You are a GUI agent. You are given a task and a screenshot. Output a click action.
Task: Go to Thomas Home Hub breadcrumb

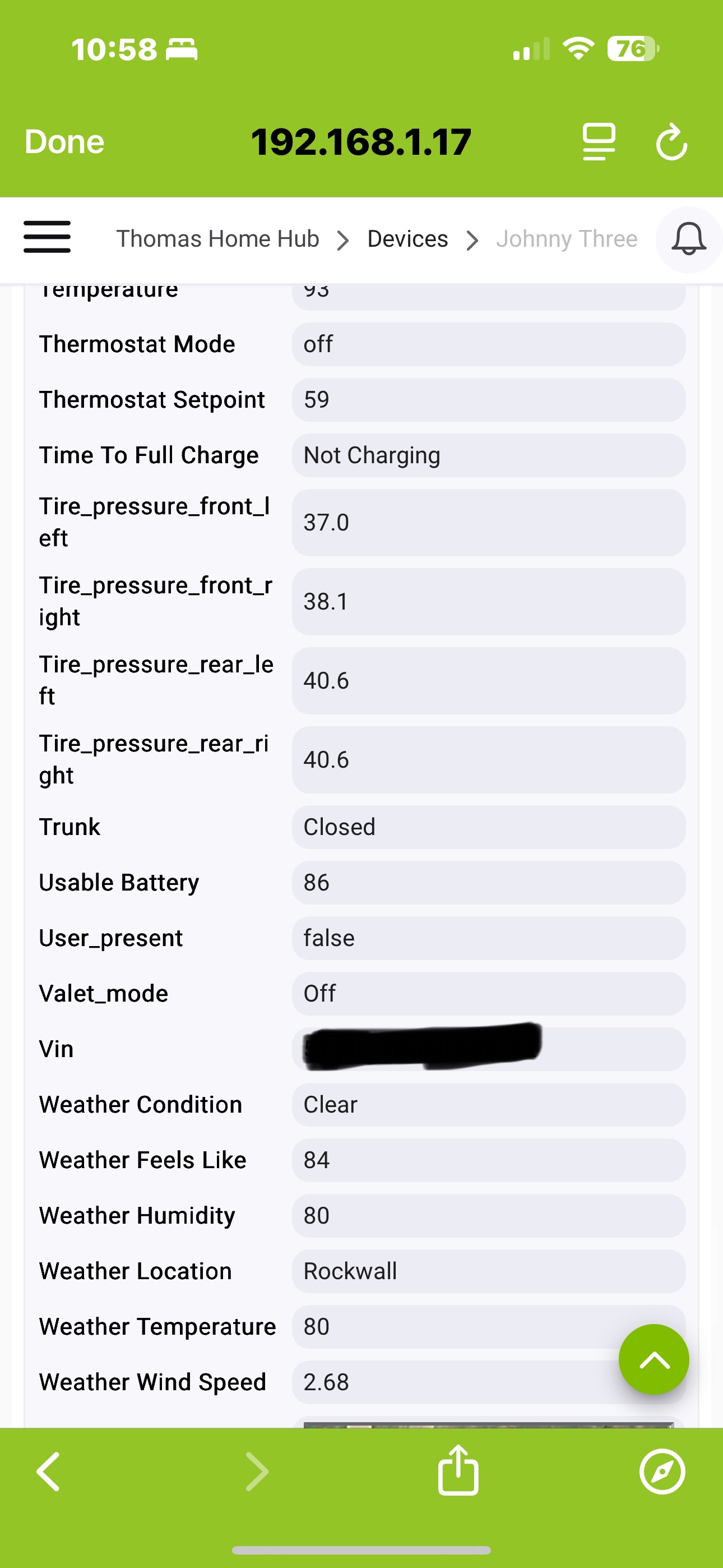coord(217,238)
